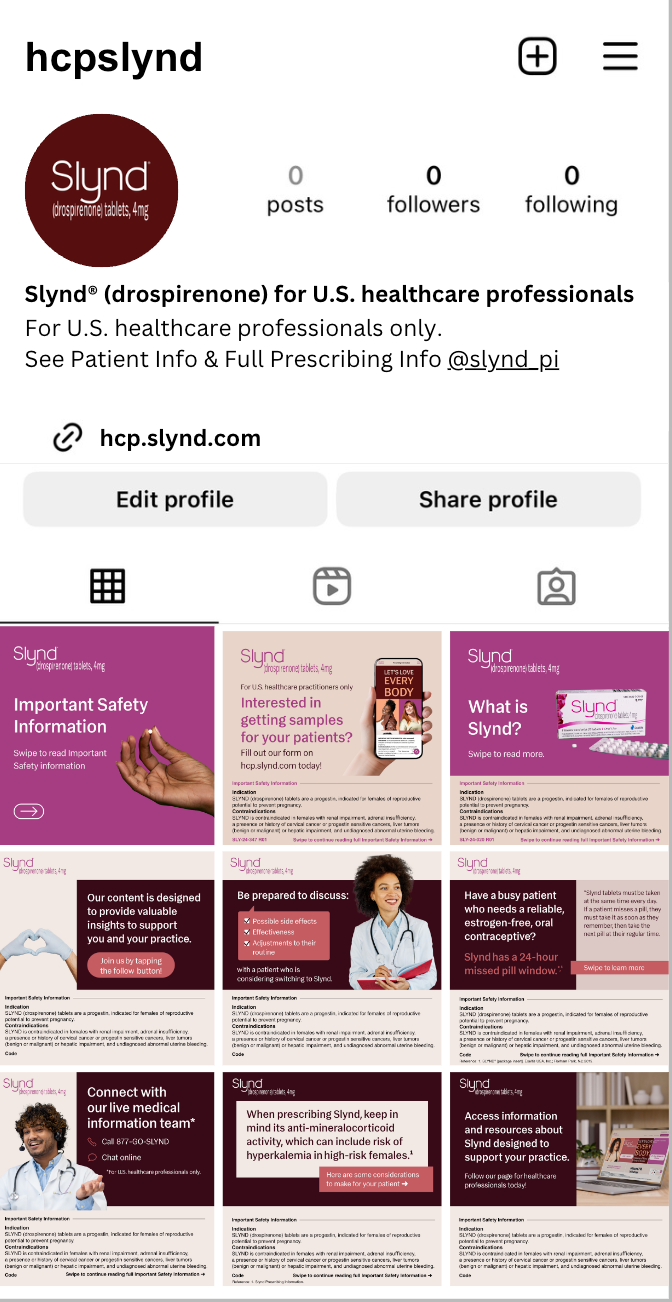The width and height of the screenshot is (672, 1302).
Task: Switch to the Reels tab
Action: [332, 586]
